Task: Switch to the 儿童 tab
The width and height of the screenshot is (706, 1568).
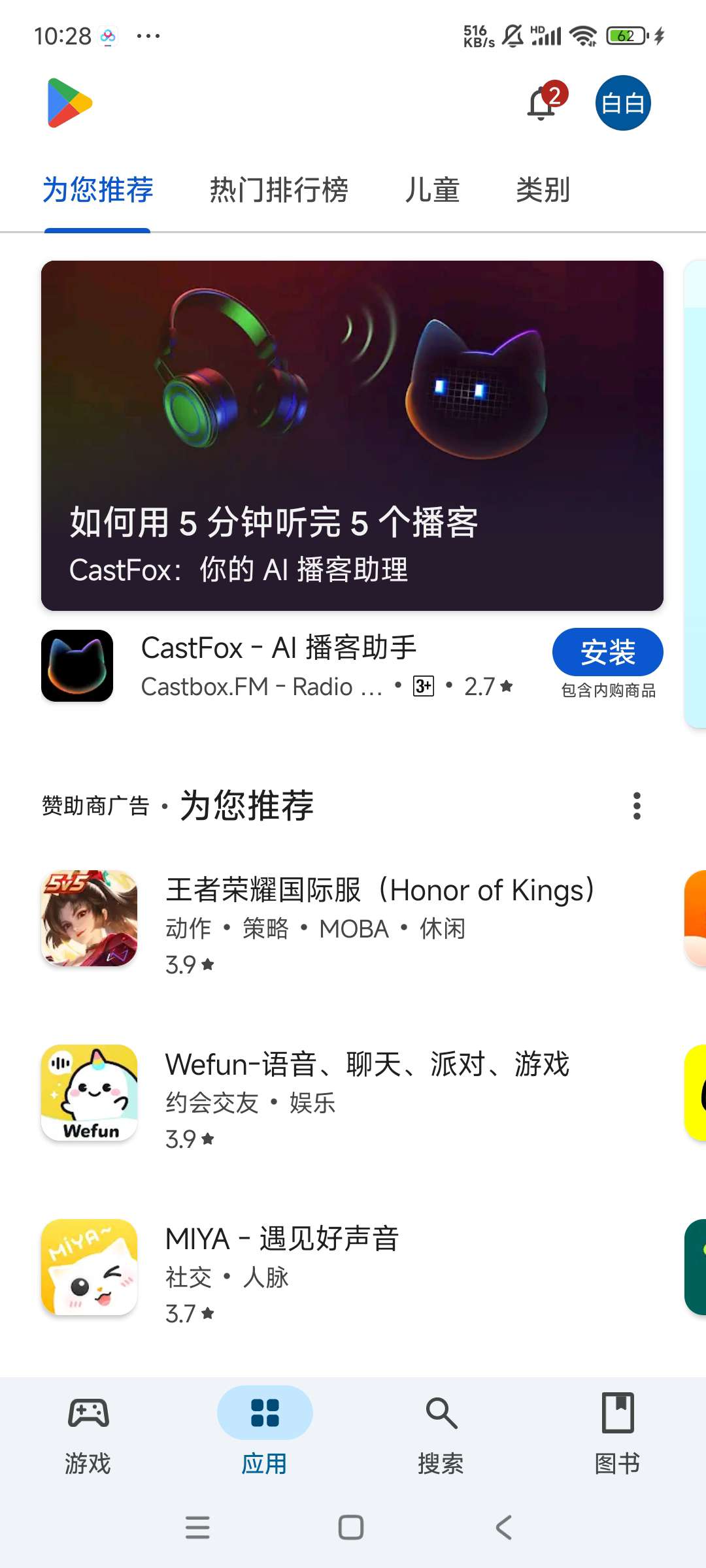Action: 432,190
